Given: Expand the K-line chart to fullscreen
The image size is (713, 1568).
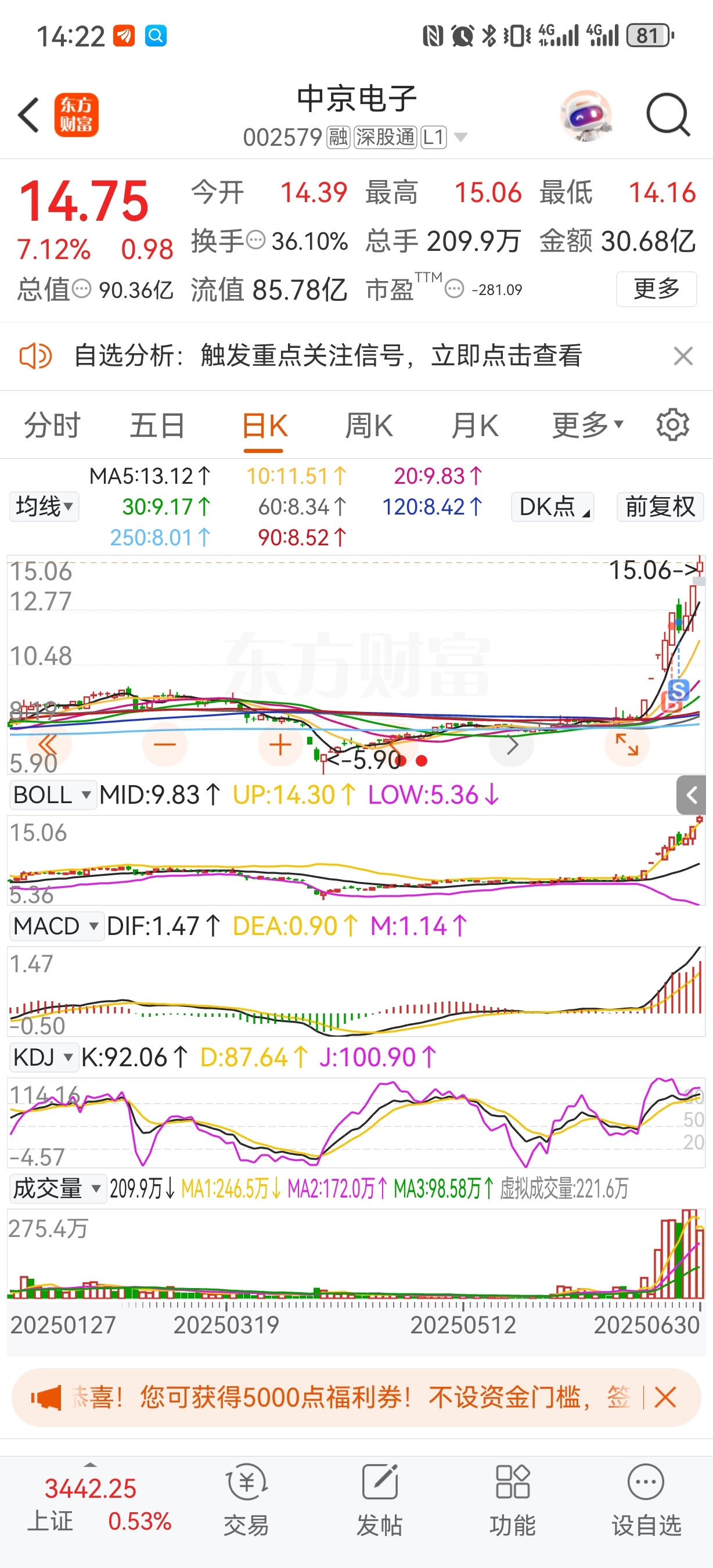Looking at the screenshot, I should 626,745.
